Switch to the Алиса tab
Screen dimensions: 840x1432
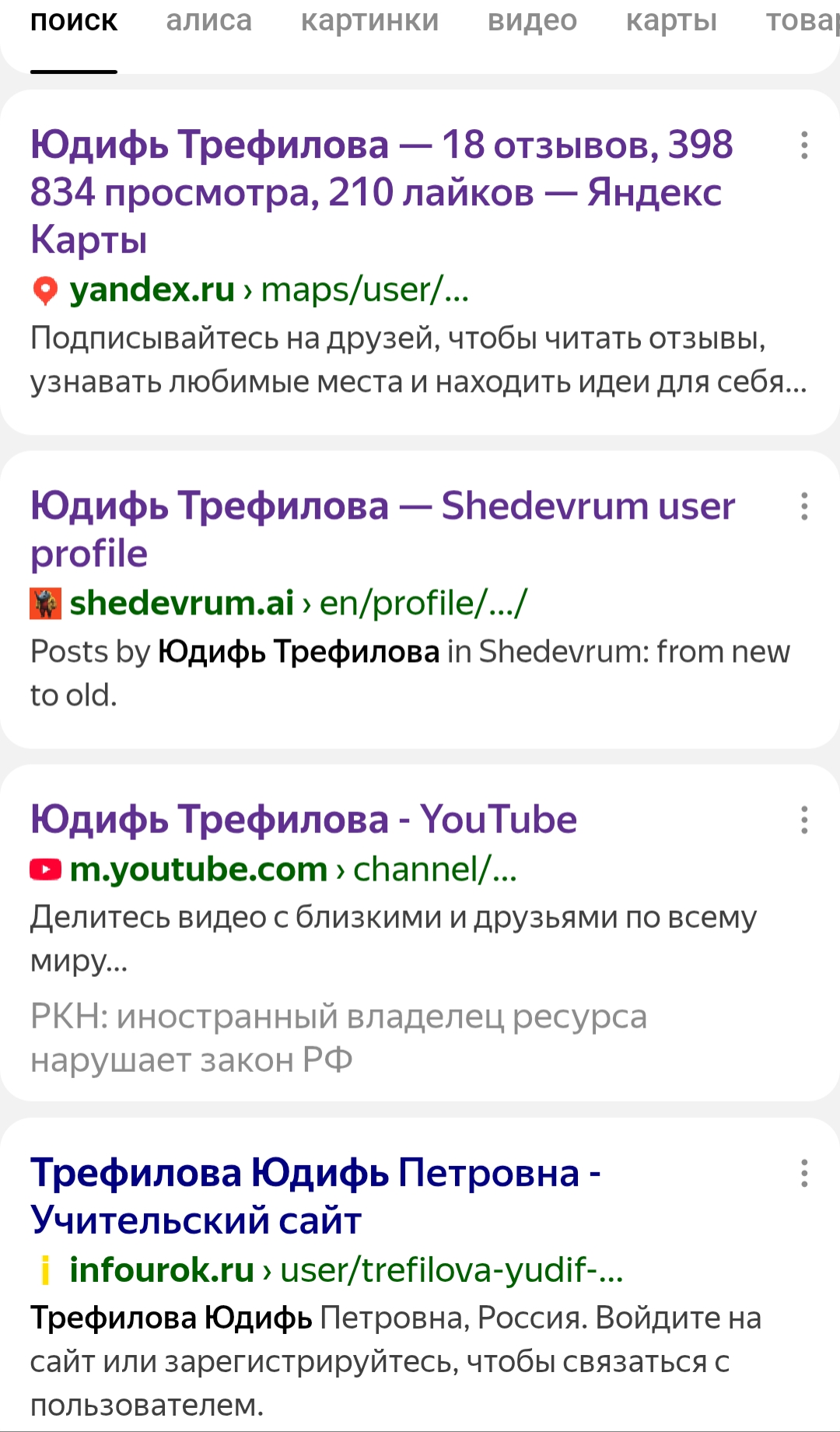[x=208, y=21]
